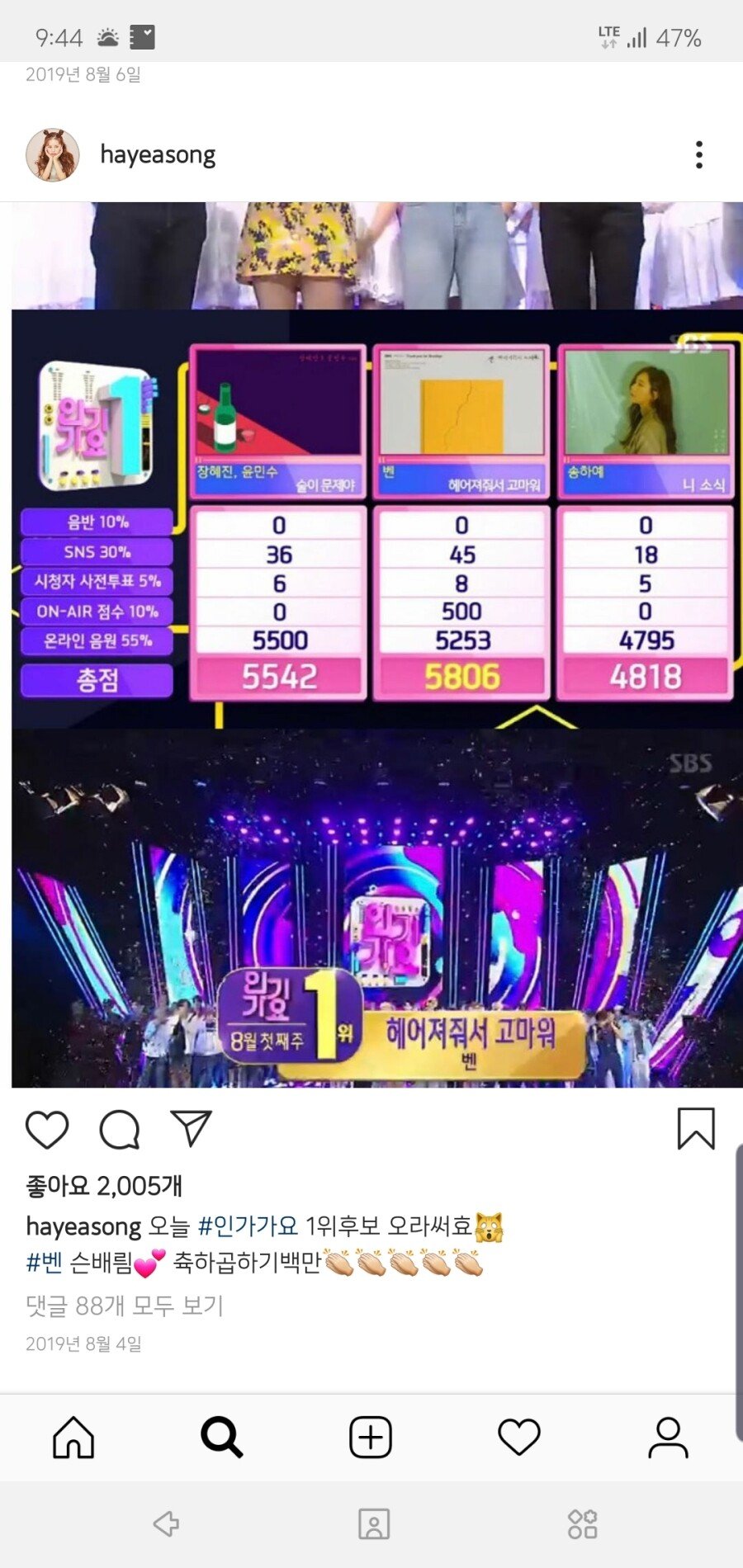View all 88 comments
743x1568 pixels.
(x=125, y=1306)
